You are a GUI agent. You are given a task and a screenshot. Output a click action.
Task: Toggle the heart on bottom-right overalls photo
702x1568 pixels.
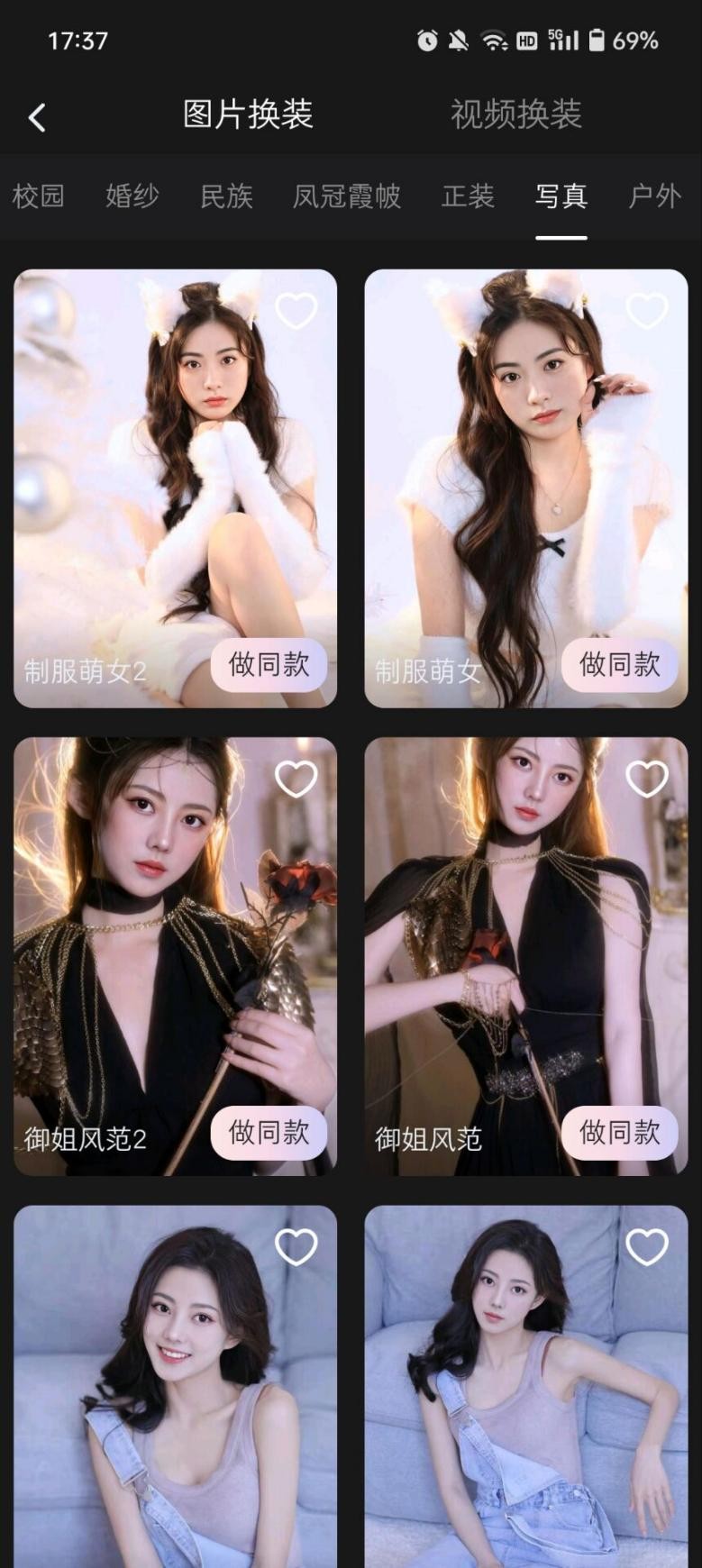646,1248
